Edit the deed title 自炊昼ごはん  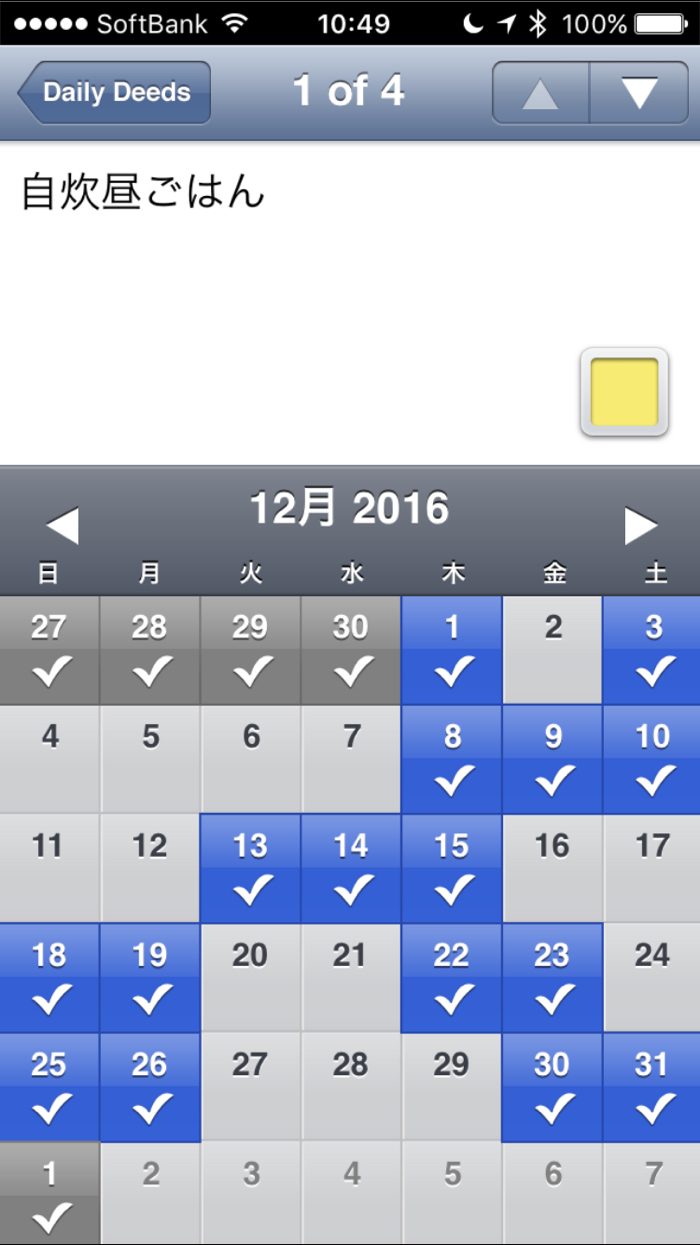click(x=143, y=191)
